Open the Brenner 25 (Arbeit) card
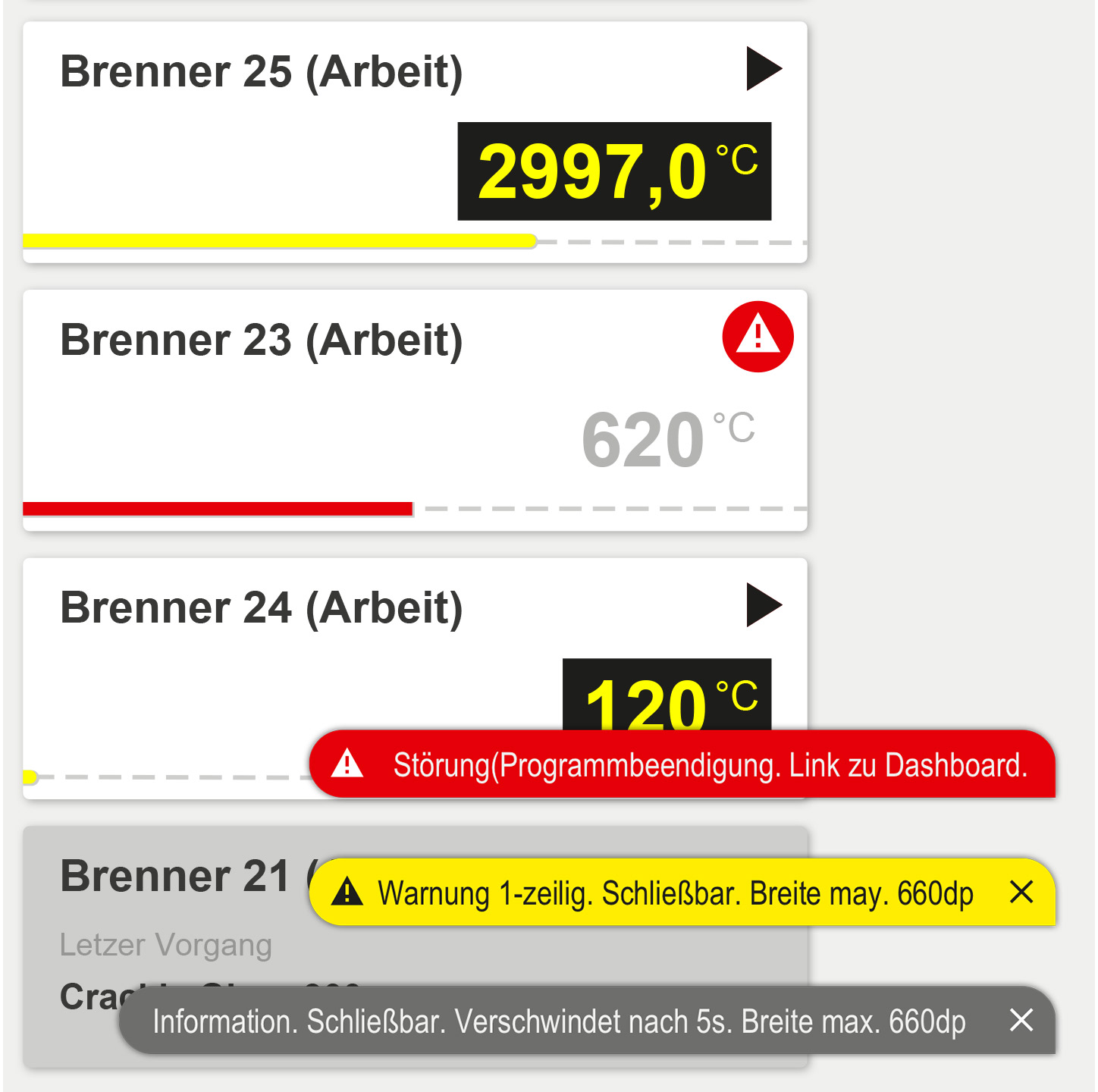 [x=262, y=72]
